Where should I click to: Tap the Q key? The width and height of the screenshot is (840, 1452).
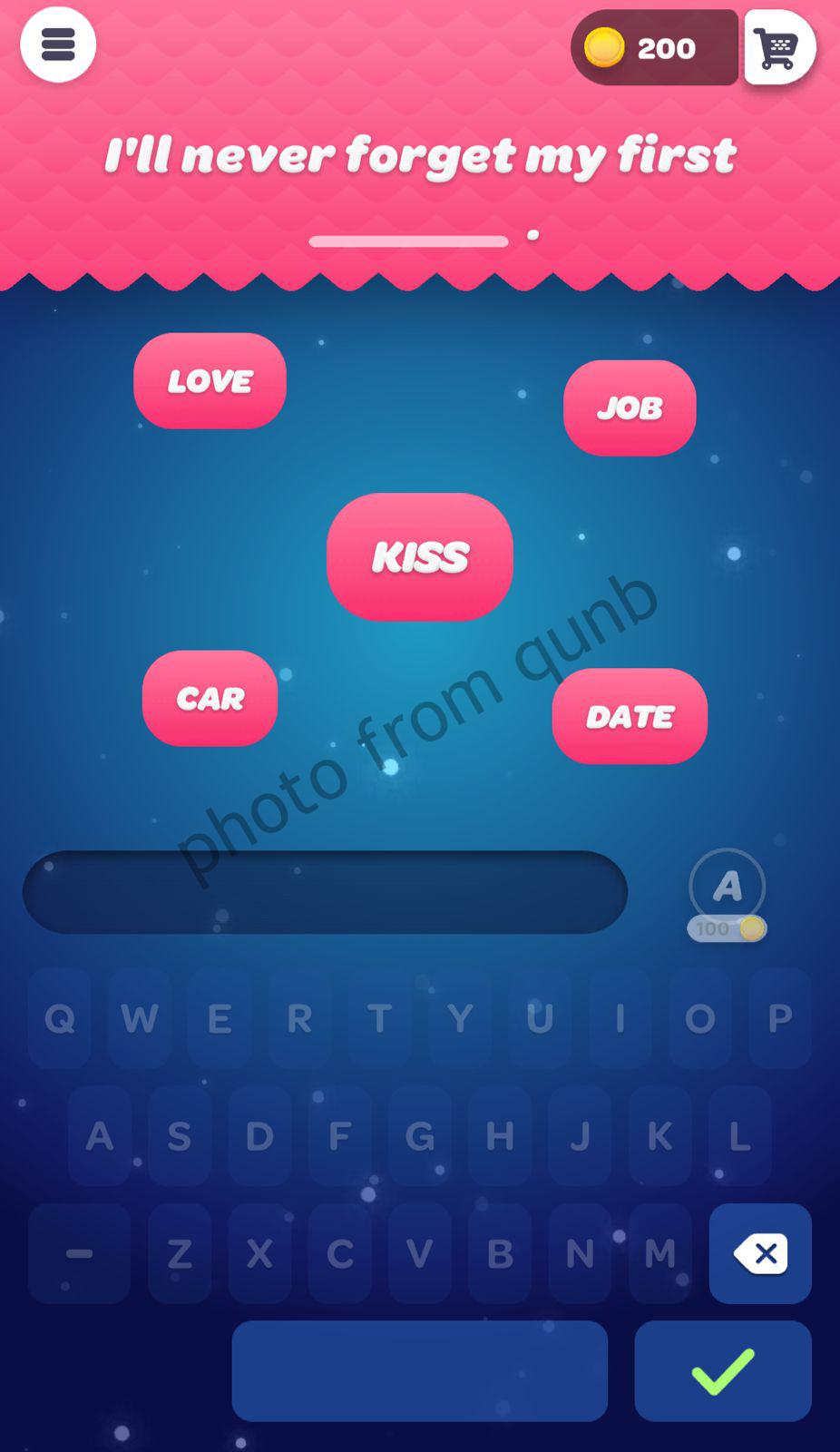pyautogui.click(x=60, y=1018)
